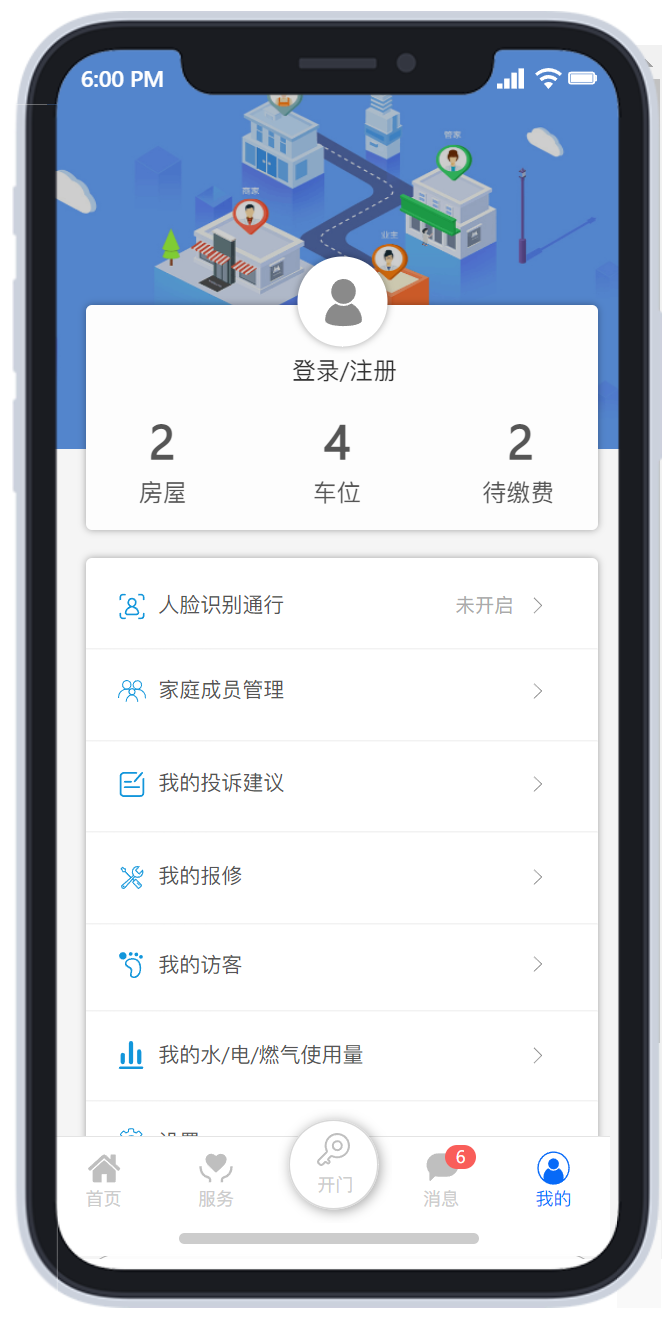Tap the 登录/注册 link to sign in
The width and height of the screenshot is (669, 1323).
click(x=343, y=371)
